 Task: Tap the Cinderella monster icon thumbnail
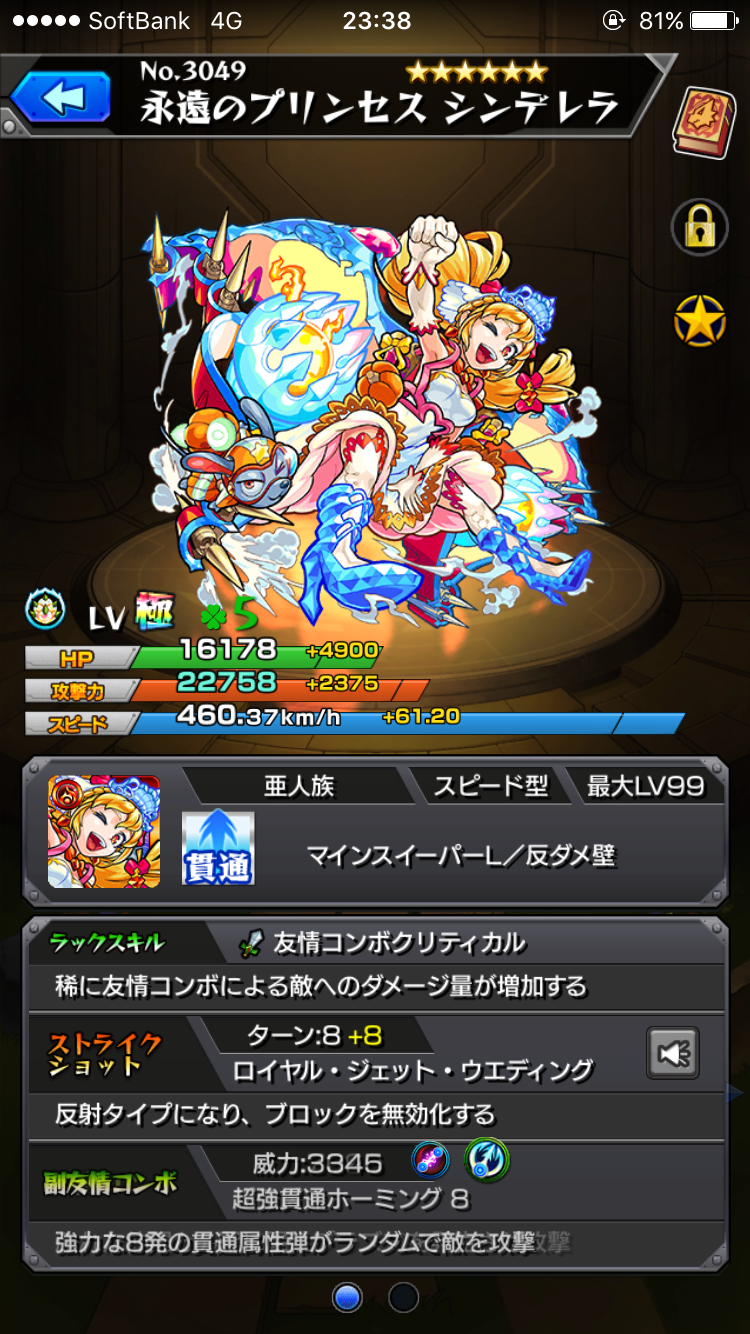pyautogui.click(x=103, y=830)
